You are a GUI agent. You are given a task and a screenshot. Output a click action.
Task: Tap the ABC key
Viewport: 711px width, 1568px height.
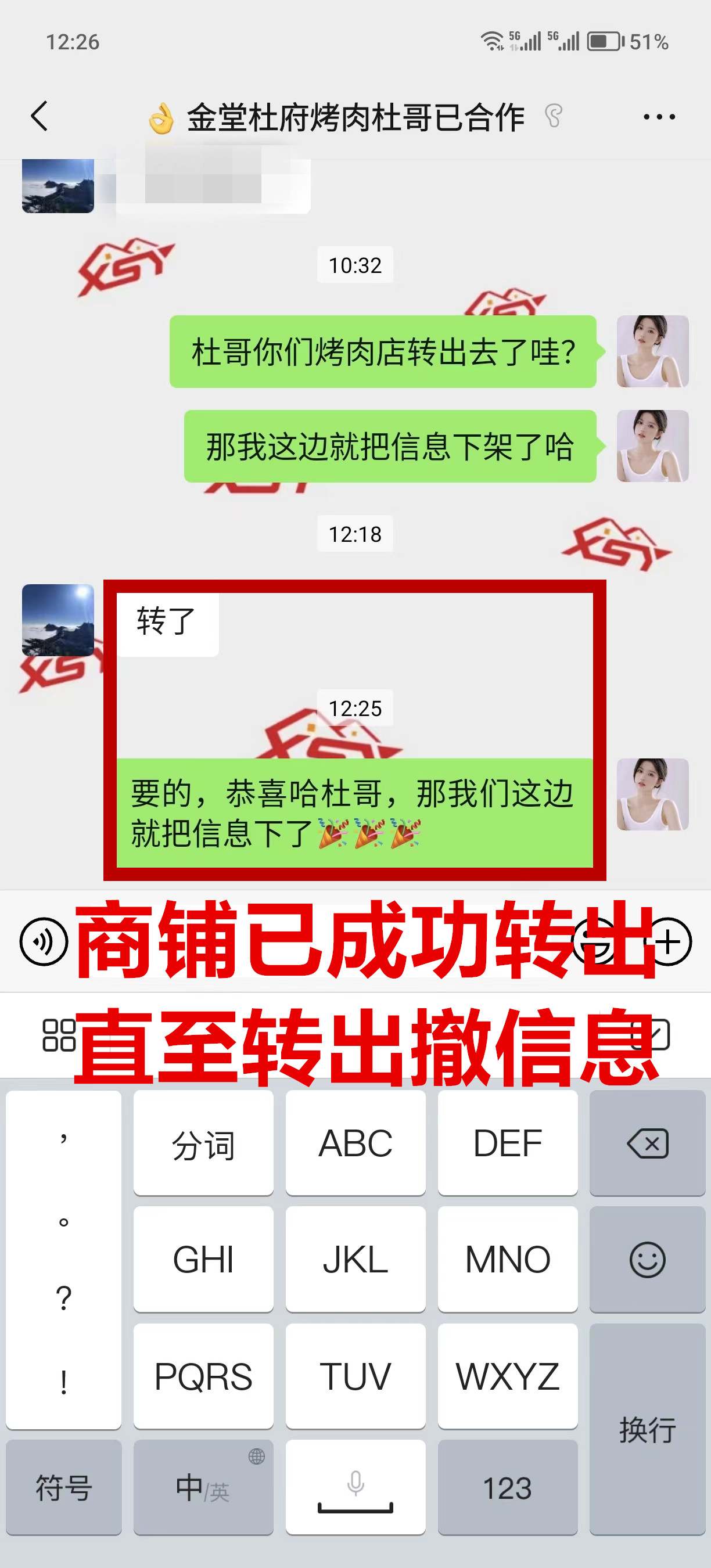click(x=355, y=1143)
